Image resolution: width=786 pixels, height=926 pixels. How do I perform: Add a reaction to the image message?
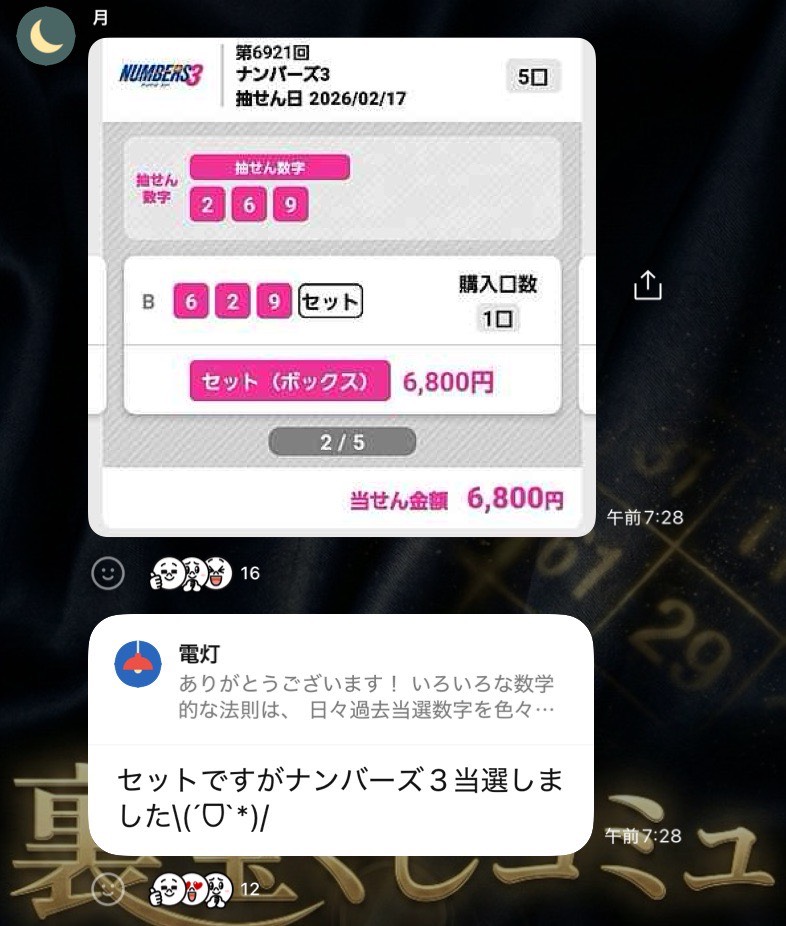click(108, 573)
